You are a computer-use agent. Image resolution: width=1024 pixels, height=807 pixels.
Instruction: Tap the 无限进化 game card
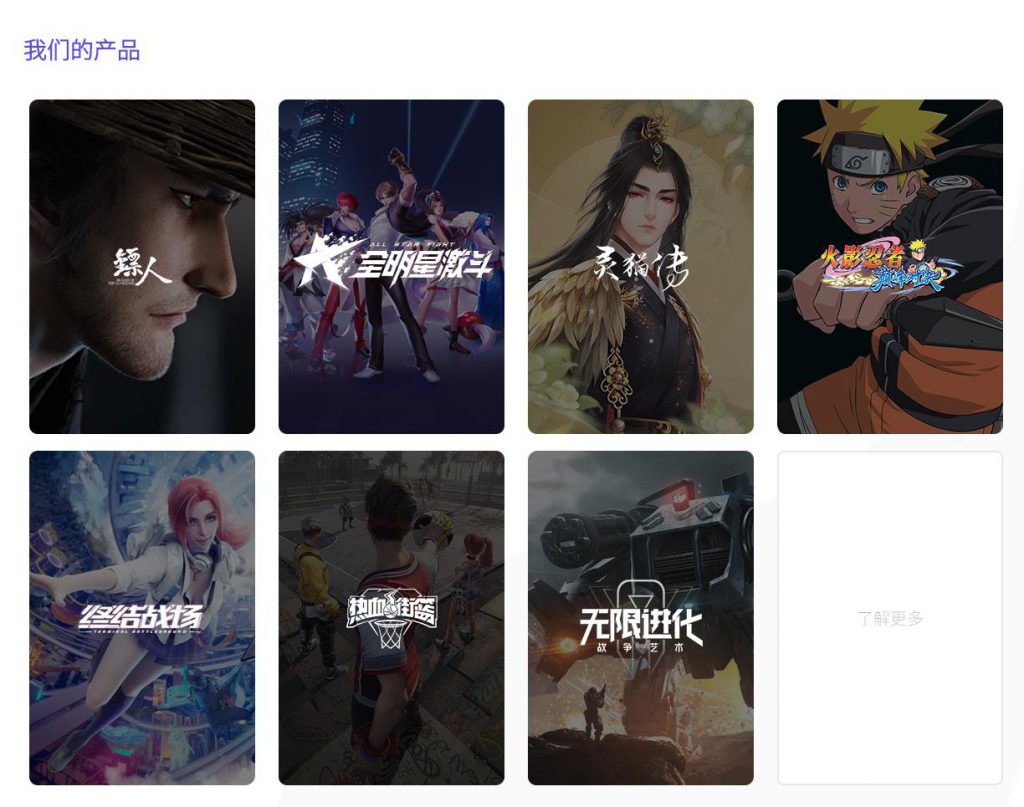point(640,618)
